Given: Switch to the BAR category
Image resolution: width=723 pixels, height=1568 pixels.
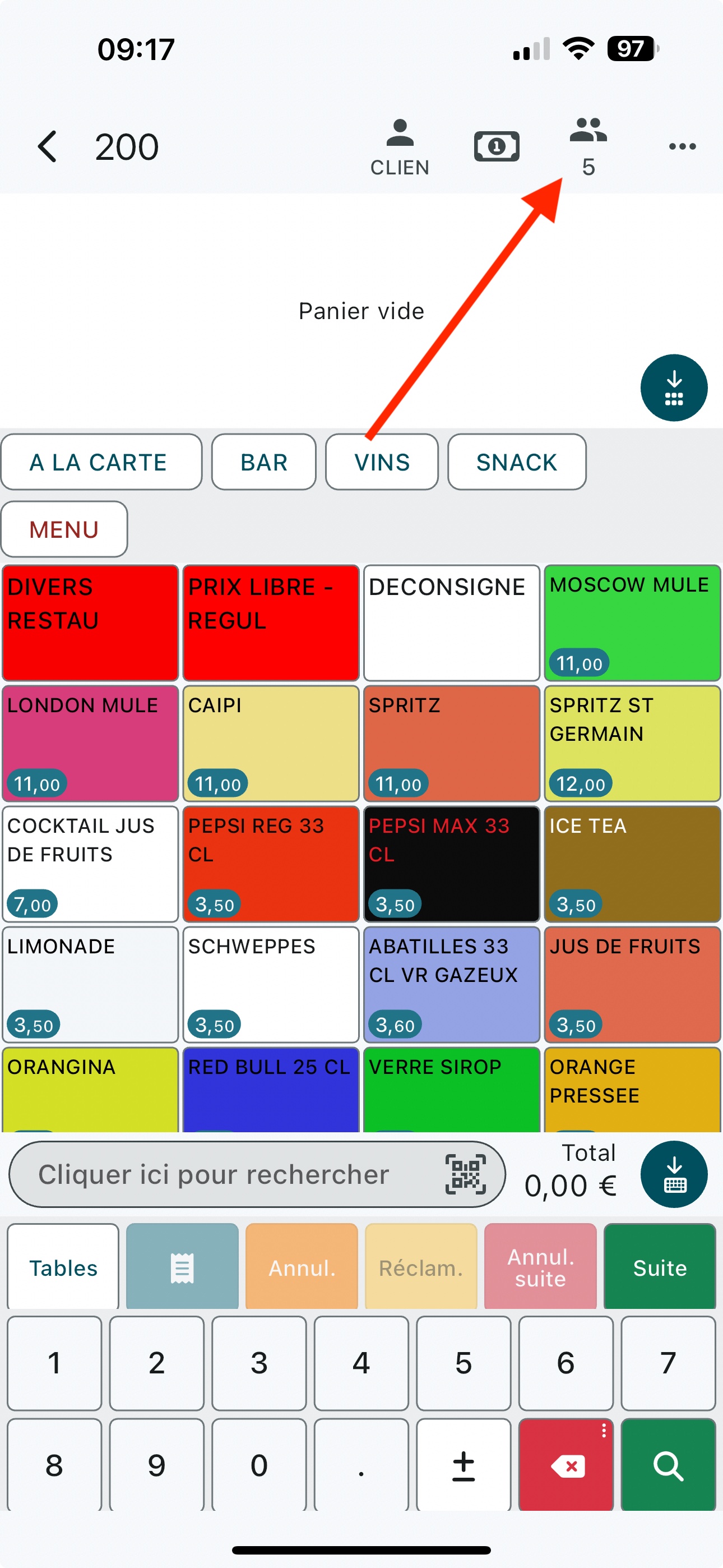Looking at the screenshot, I should (263, 462).
